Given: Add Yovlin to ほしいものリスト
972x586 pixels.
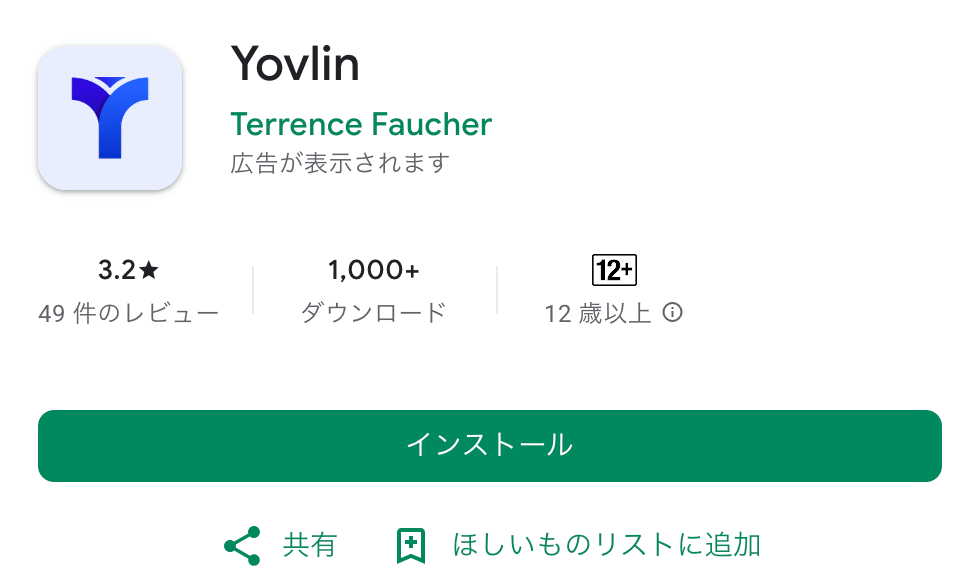Looking at the screenshot, I should (x=578, y=545).
